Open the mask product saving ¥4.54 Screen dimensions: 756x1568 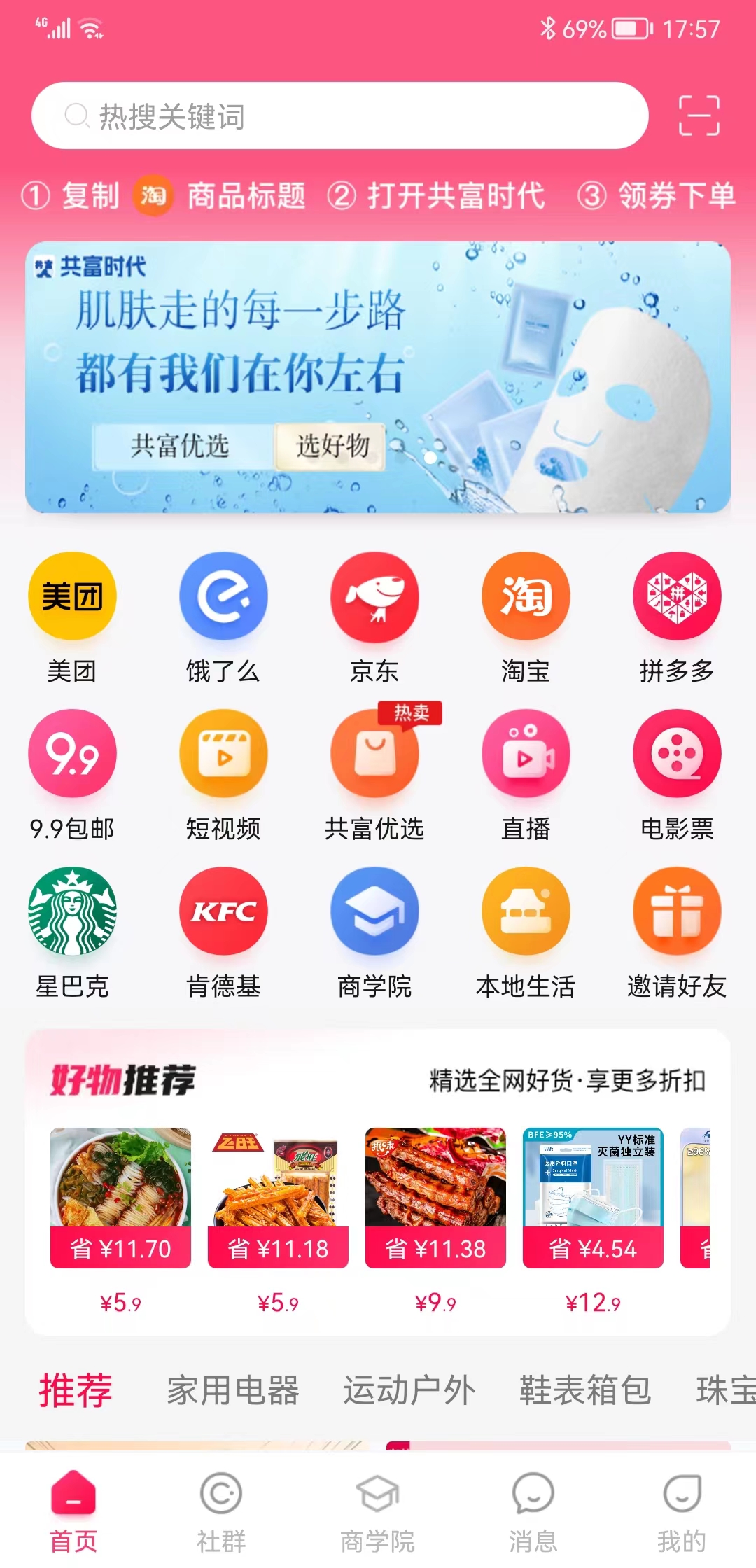click(592, 1197)
